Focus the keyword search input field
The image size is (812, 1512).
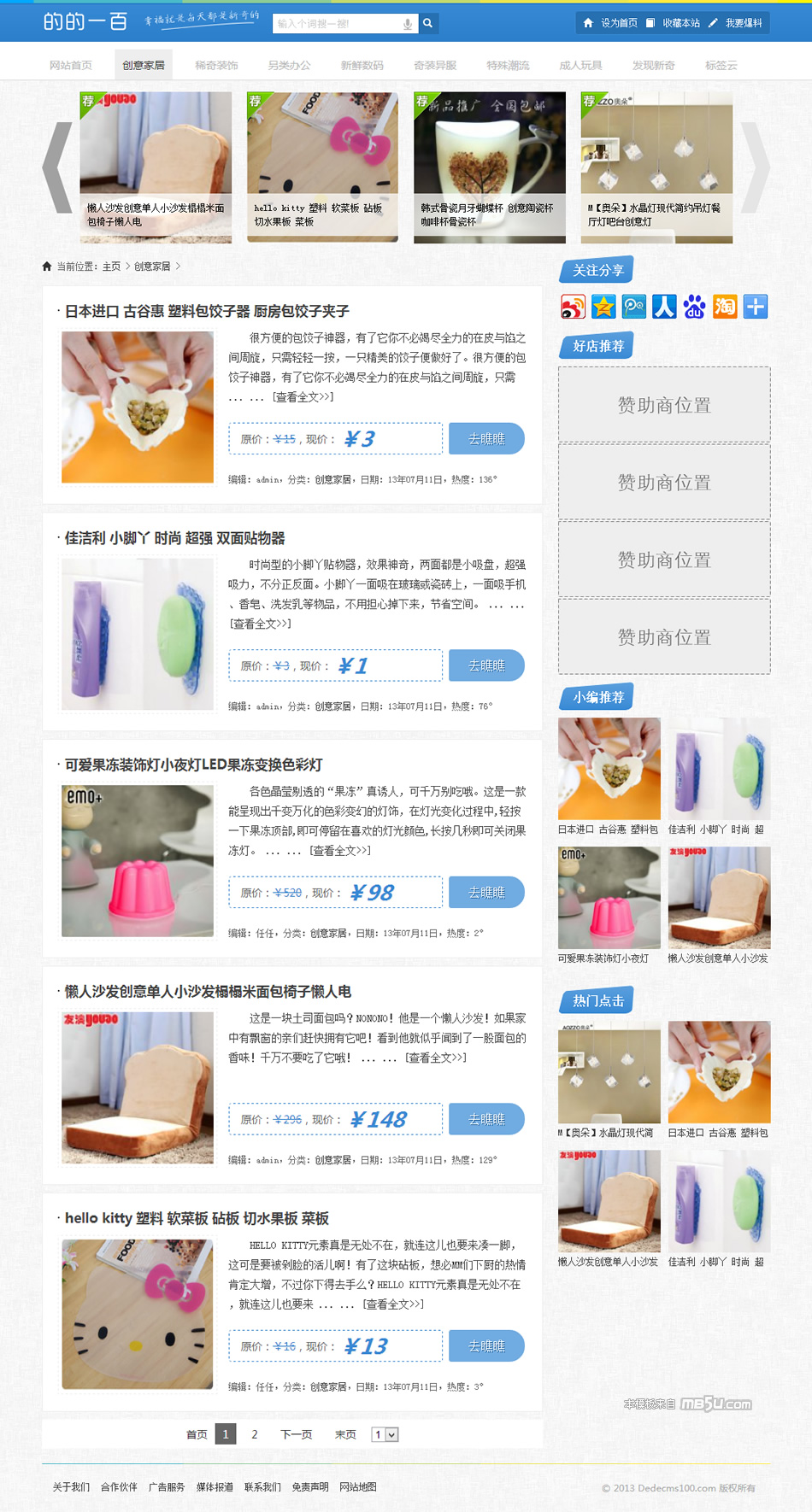click(337, 24)
